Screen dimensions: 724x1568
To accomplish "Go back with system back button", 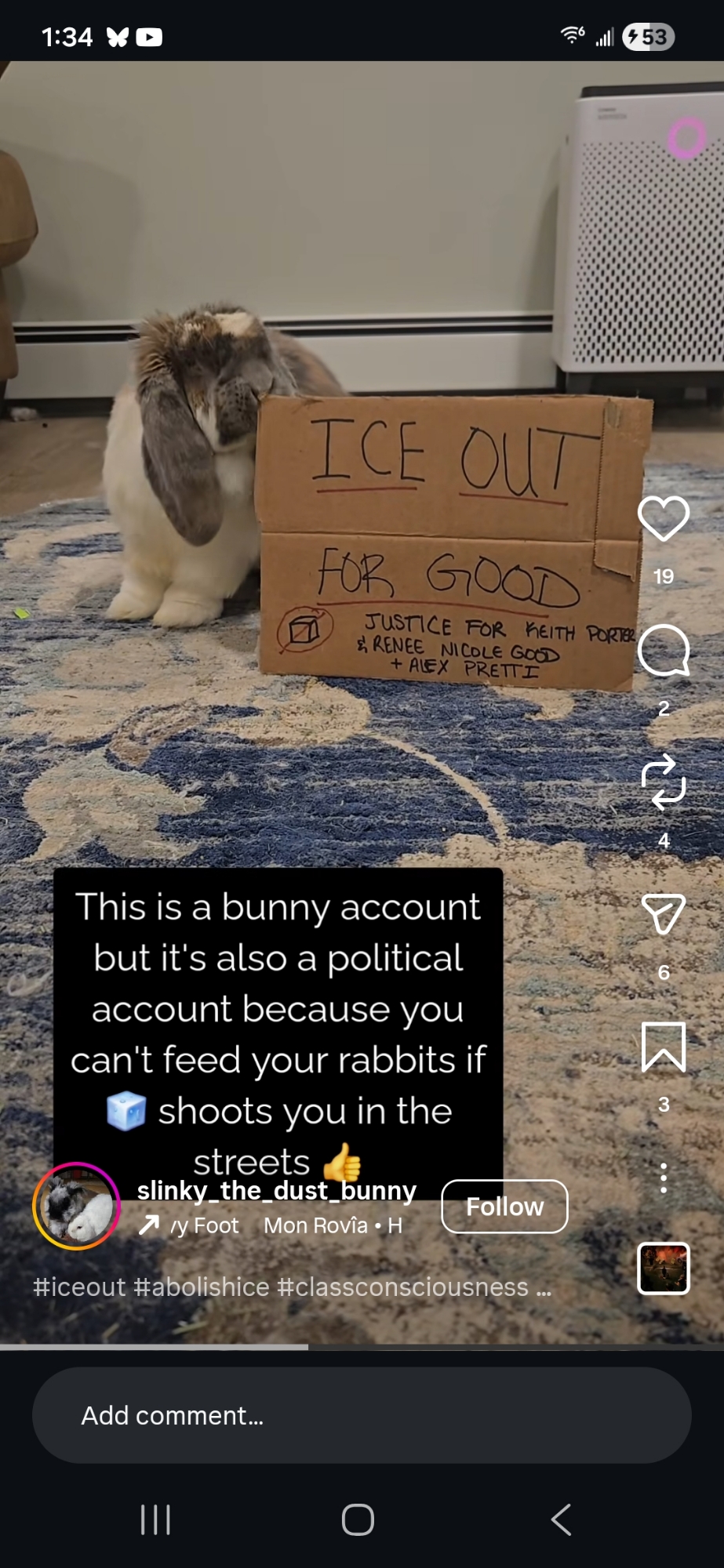I will pos(561,1519).
